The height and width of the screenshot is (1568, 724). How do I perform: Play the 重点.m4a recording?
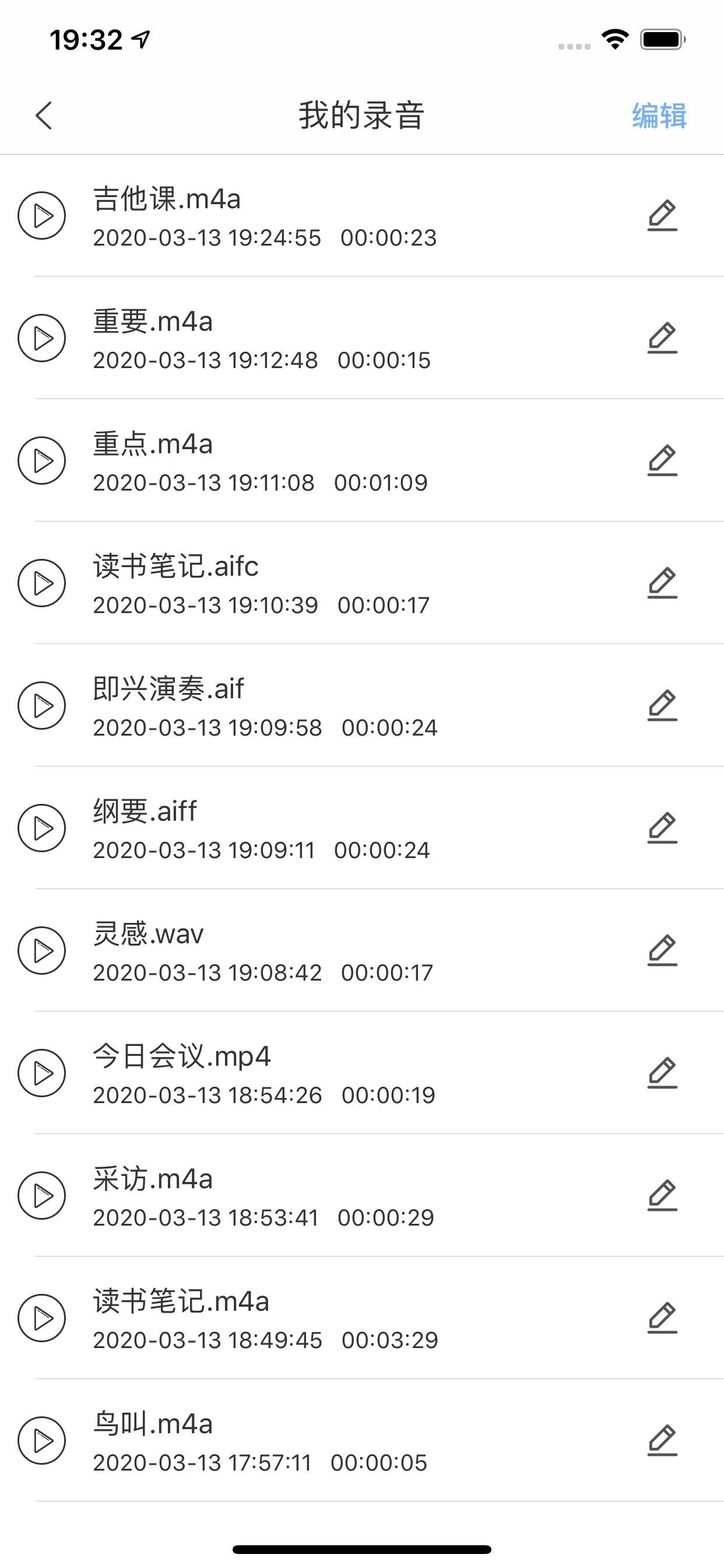click(41, 461)
